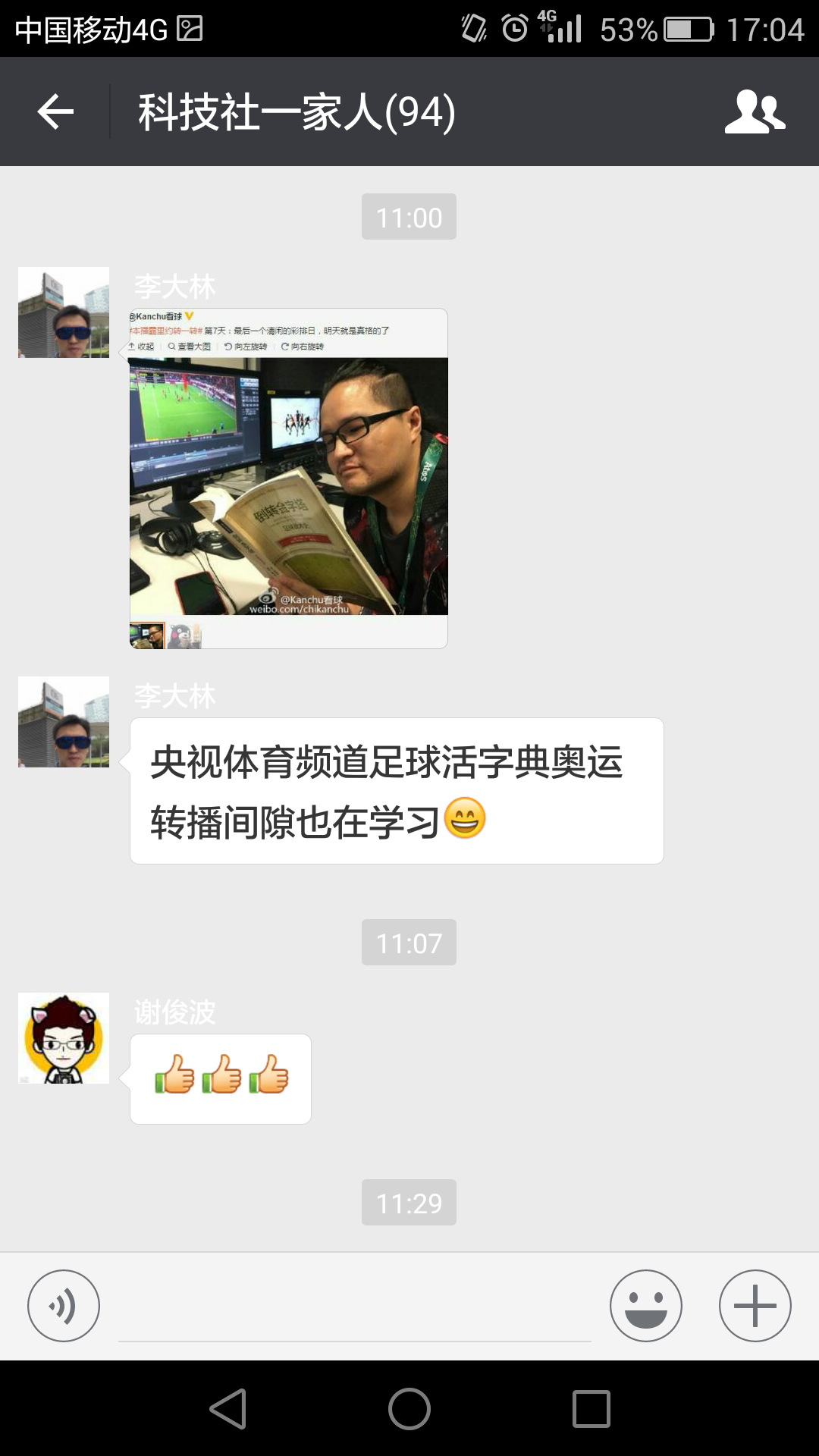Open group members info icon
This screenshot has width=819, height=1456.
pos(755,112)
